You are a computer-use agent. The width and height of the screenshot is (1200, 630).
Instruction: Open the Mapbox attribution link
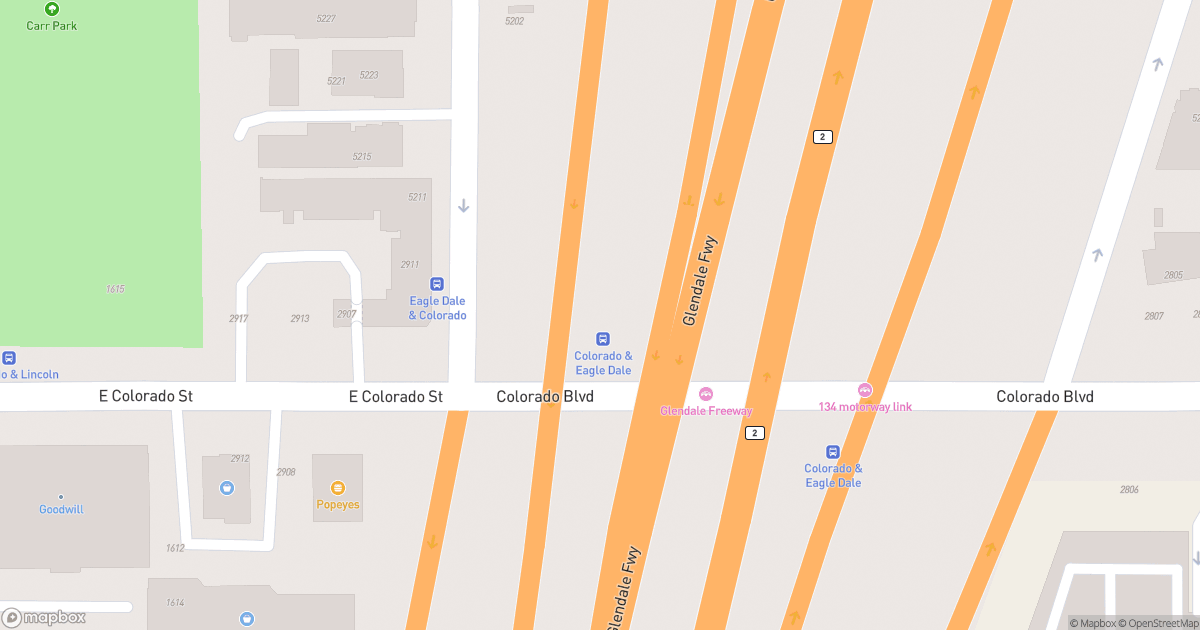(x=1095, y=623)
